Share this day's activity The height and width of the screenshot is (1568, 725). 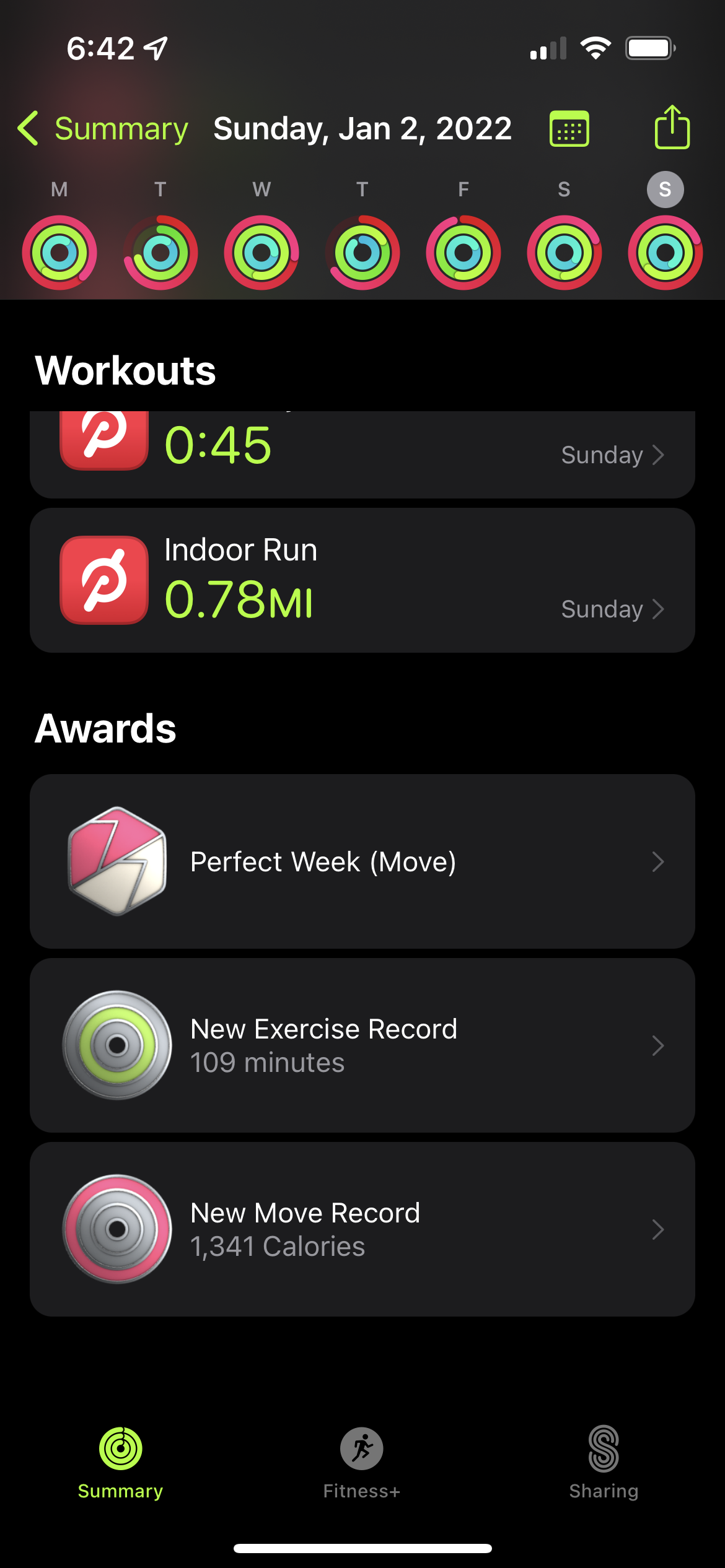[672, 128]
